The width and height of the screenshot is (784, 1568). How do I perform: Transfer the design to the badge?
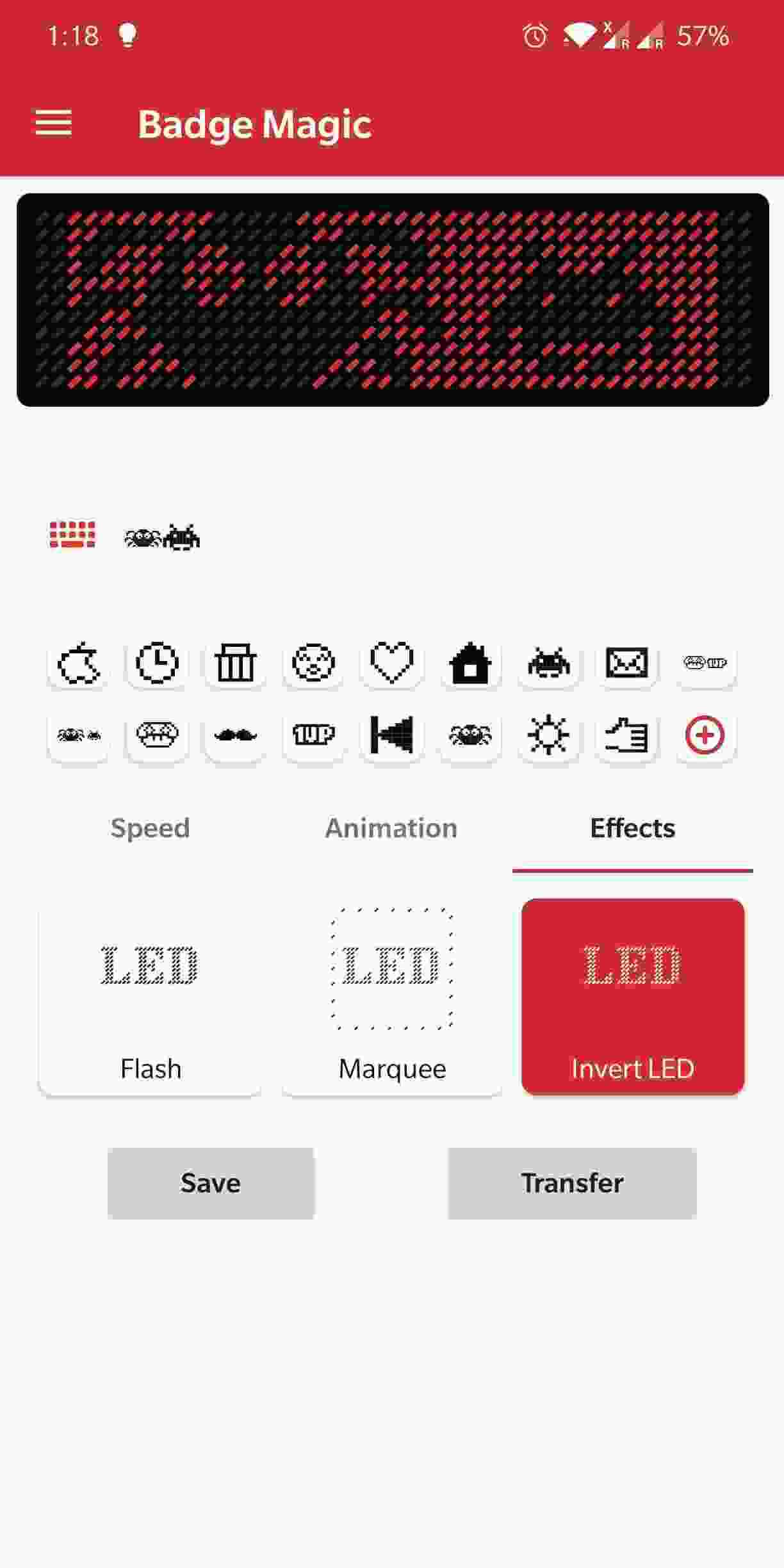(x=572, y=1183)
